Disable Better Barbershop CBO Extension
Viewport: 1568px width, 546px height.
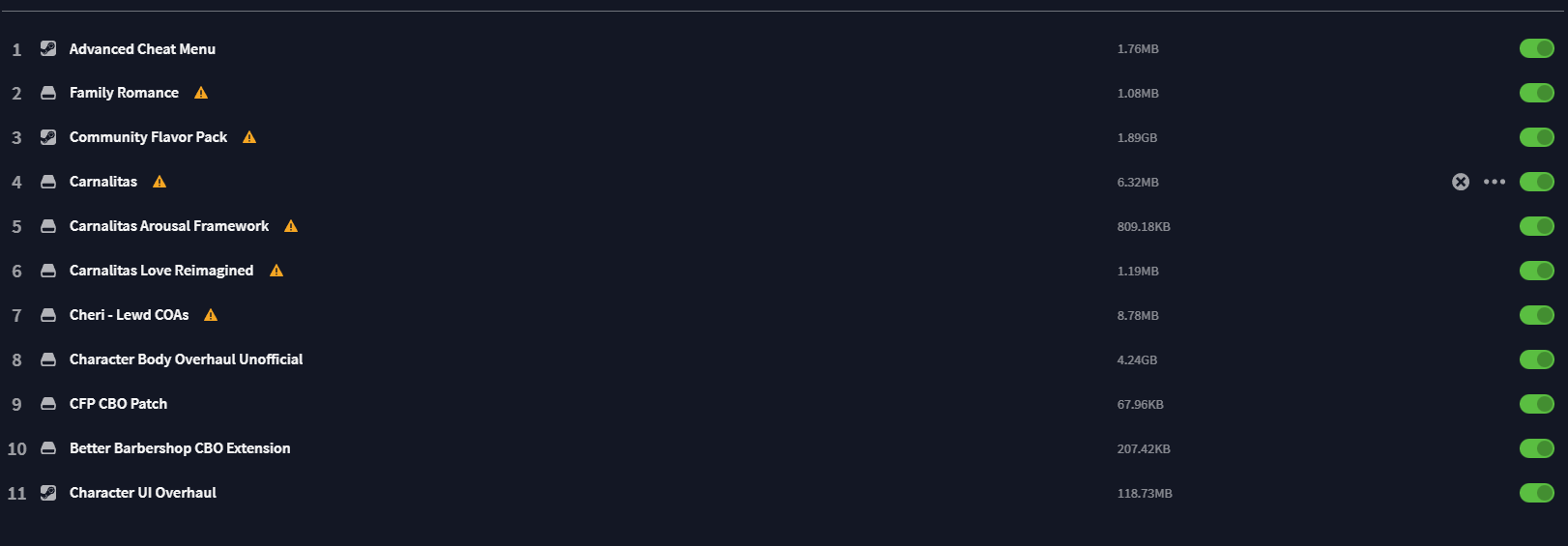pos(1536,448)
